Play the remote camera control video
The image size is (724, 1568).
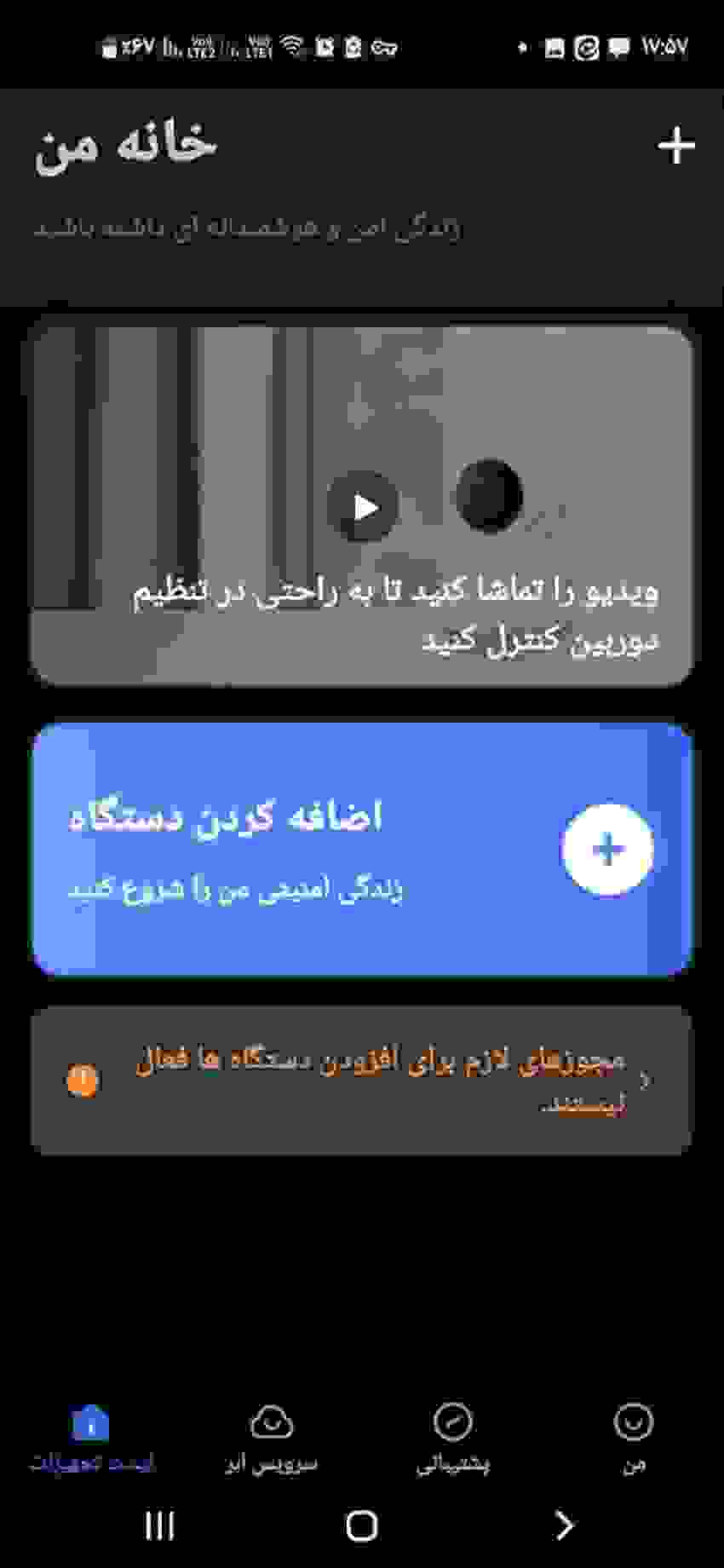[364, 507]
